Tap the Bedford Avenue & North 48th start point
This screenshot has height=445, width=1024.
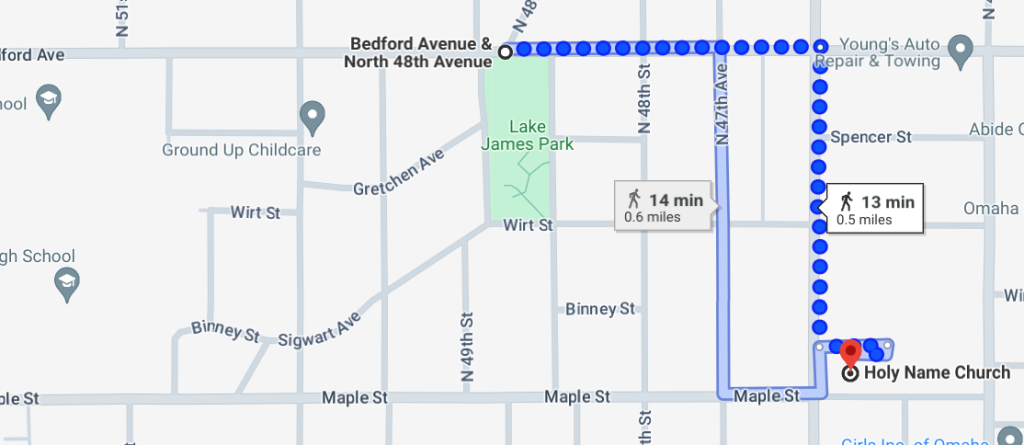[x=505, y=51]
